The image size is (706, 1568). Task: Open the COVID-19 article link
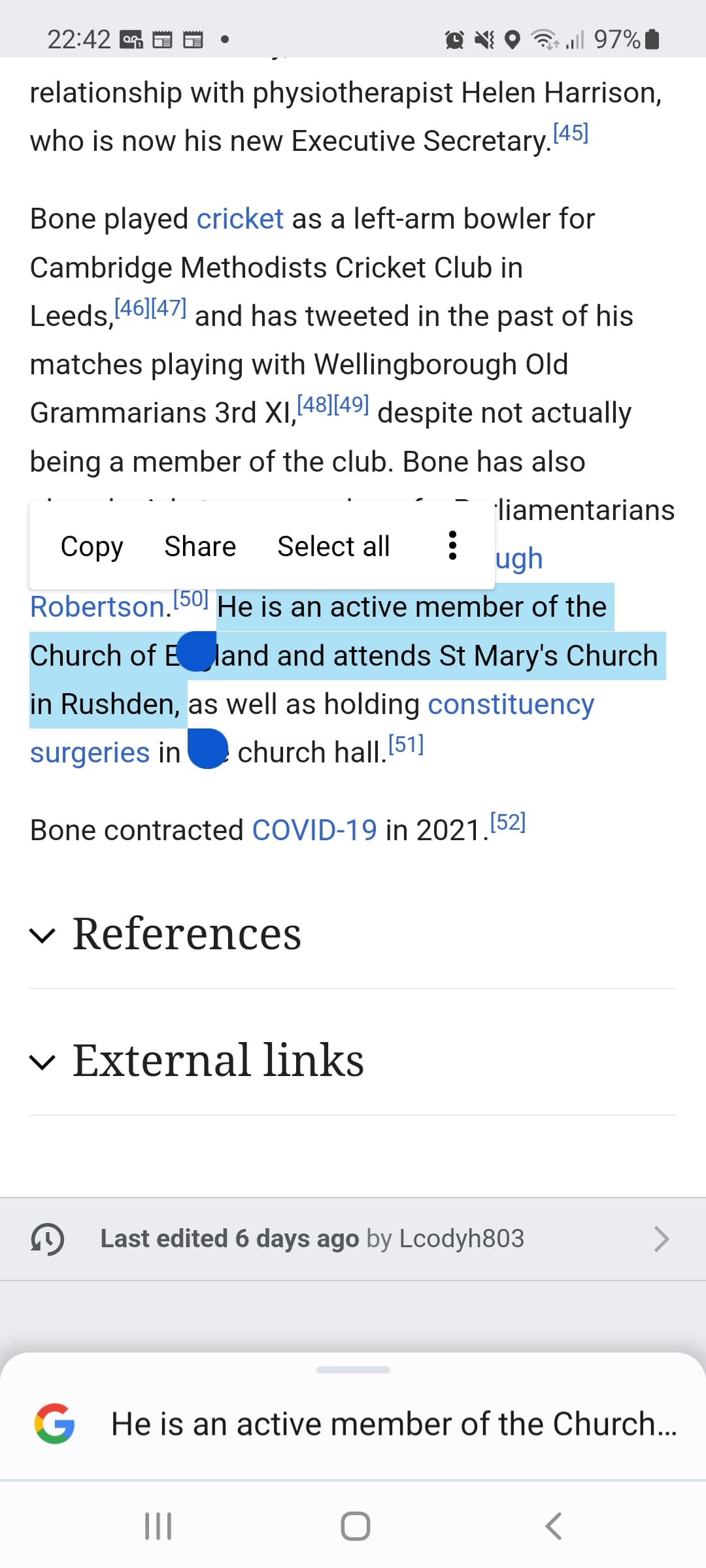(314, 830)
